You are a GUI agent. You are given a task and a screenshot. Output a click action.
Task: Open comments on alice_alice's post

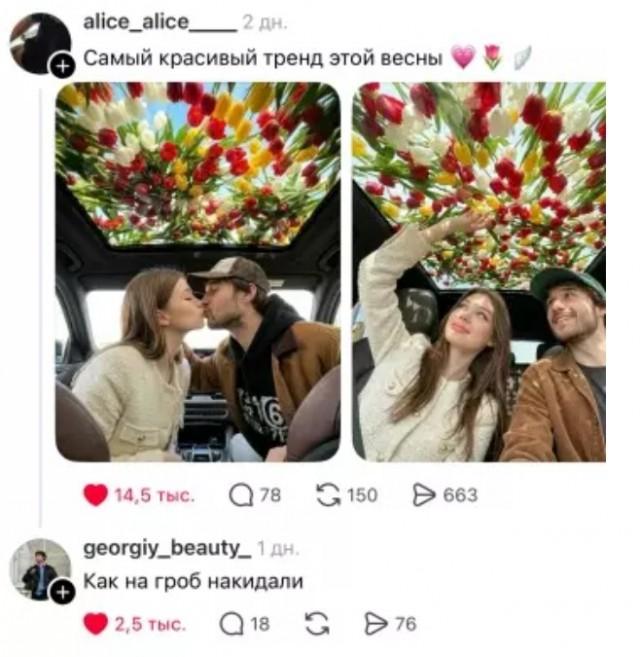point(241,495)
